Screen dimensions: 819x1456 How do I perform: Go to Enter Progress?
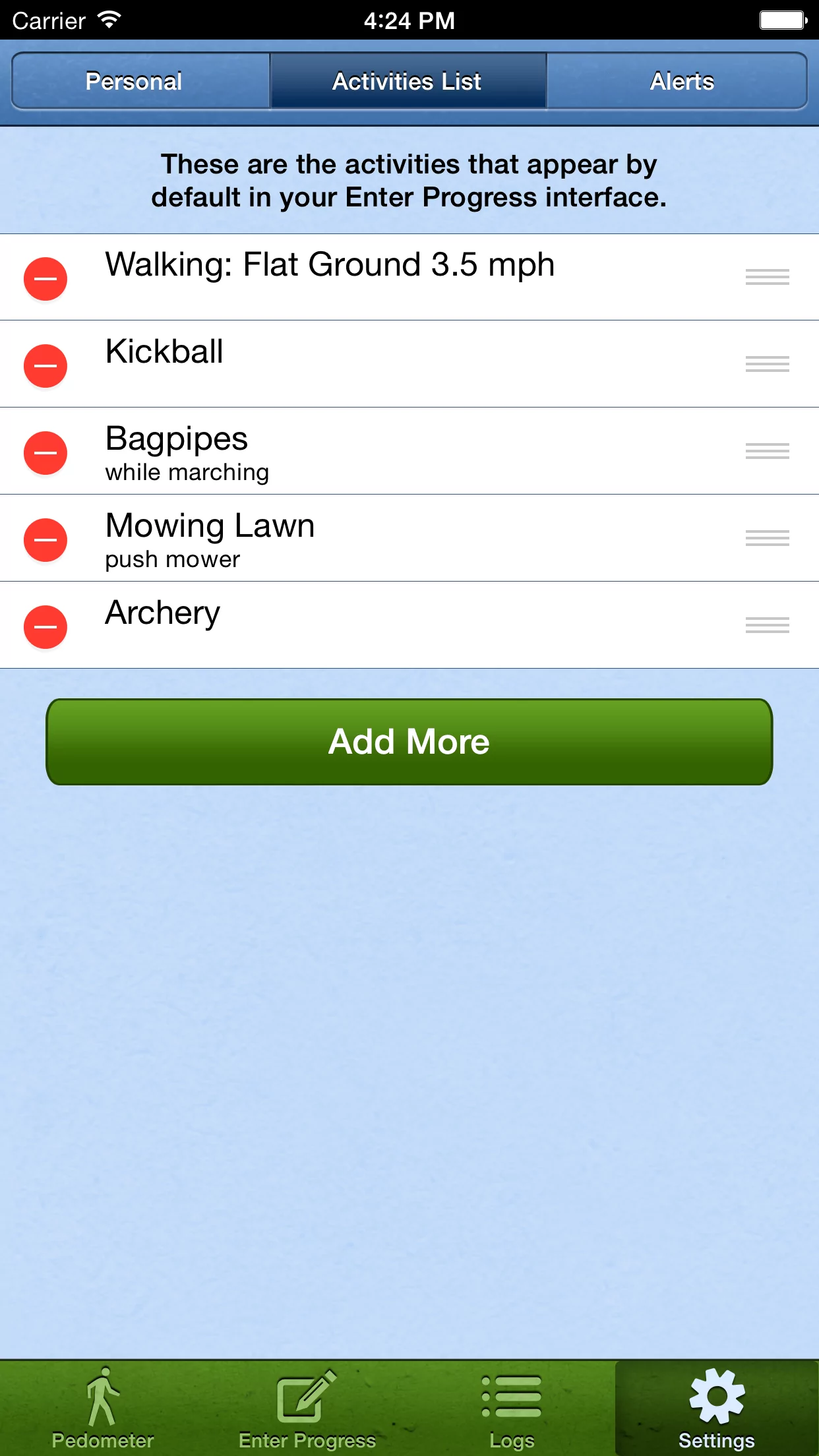click(x=307, y=1409)
